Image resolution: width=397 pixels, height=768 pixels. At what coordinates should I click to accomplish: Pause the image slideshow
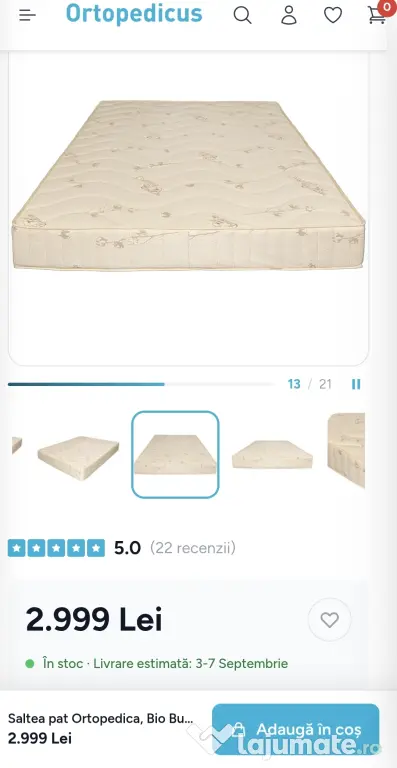pos(356,384)
